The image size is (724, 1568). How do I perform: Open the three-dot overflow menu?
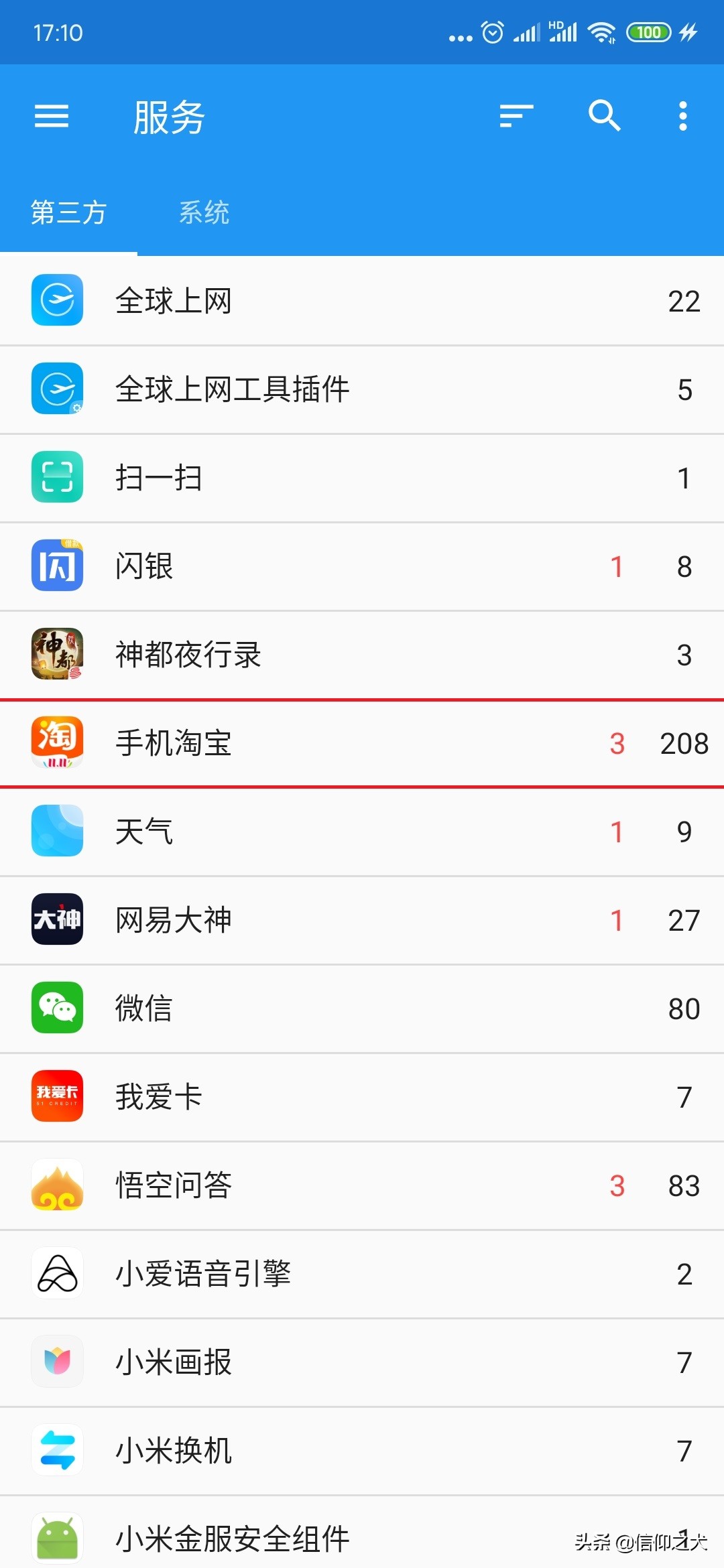click(682, 116)
